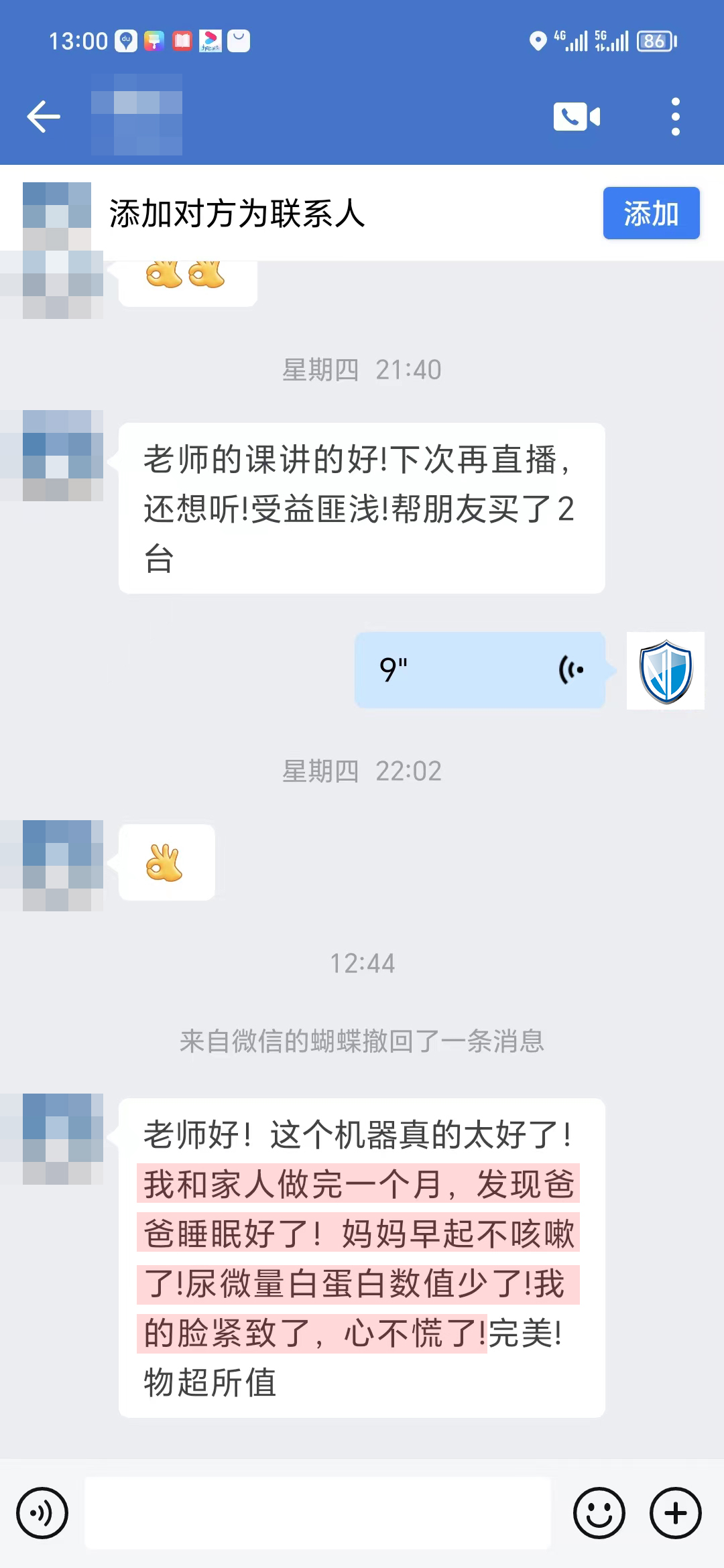The height and width of the screenshot is (1568, 724).
Task: Select the OK hand emoji bubble
Action: click(x=168, y=862)
